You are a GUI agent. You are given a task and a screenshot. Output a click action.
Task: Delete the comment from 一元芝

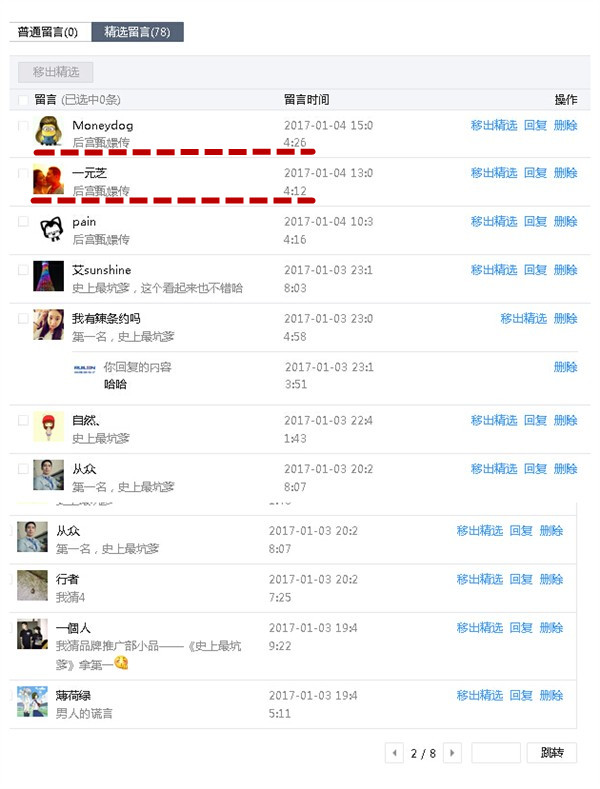(x=565, y=173)
